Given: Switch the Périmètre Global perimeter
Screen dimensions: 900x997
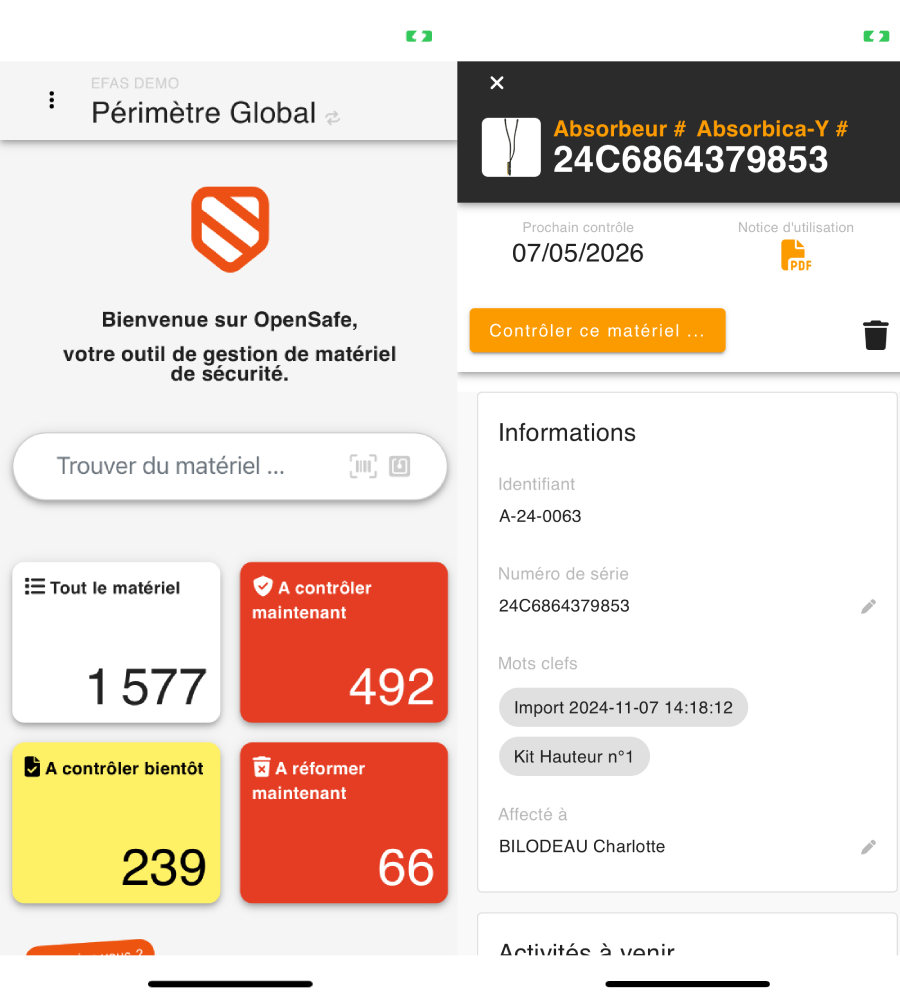Looking at the screenshot, I should [x=333, y=117].
